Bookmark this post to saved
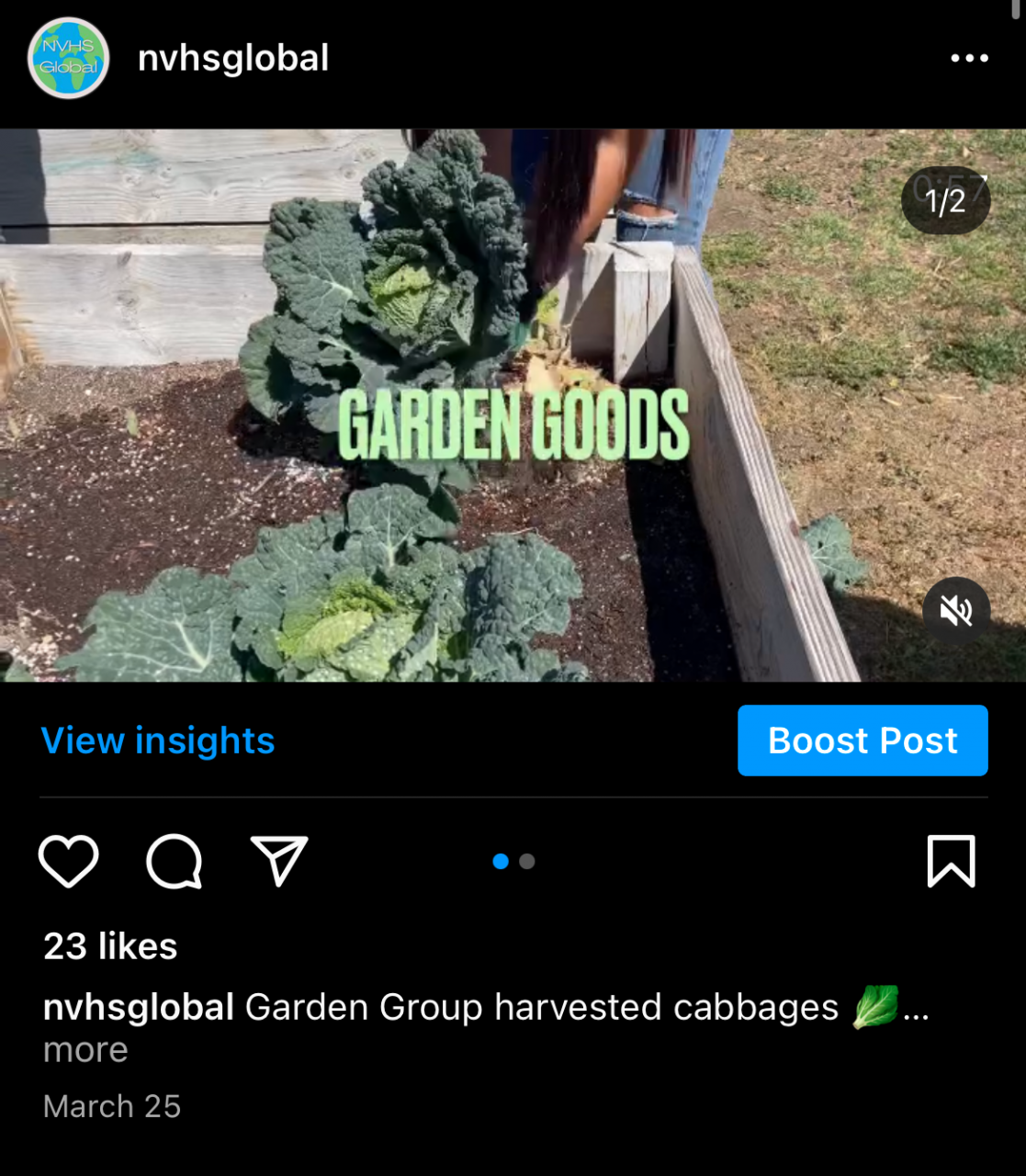 pyautogui.click(x=951, y=861)
